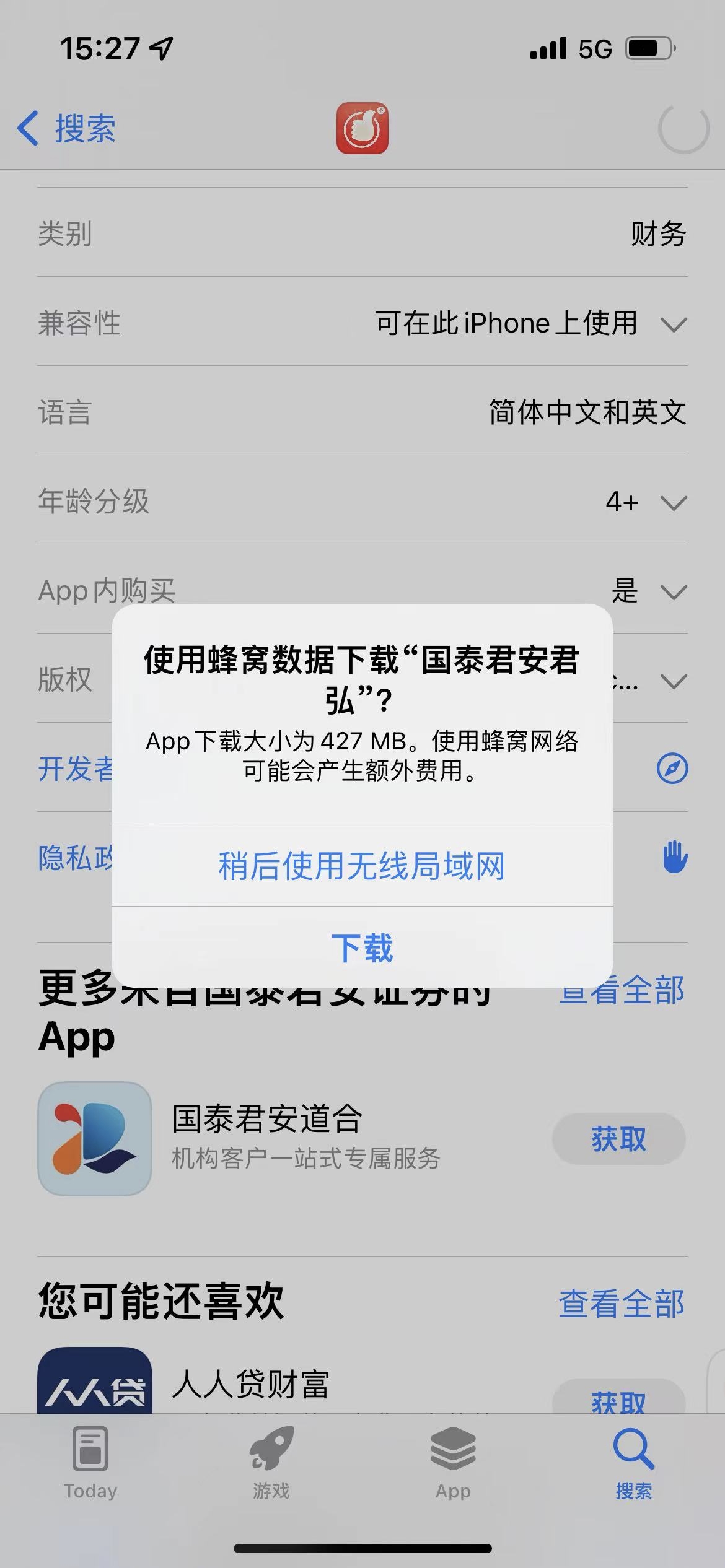Expand the 版权 row
This screenshot has height=1568, width=725.
click(674, 681)
